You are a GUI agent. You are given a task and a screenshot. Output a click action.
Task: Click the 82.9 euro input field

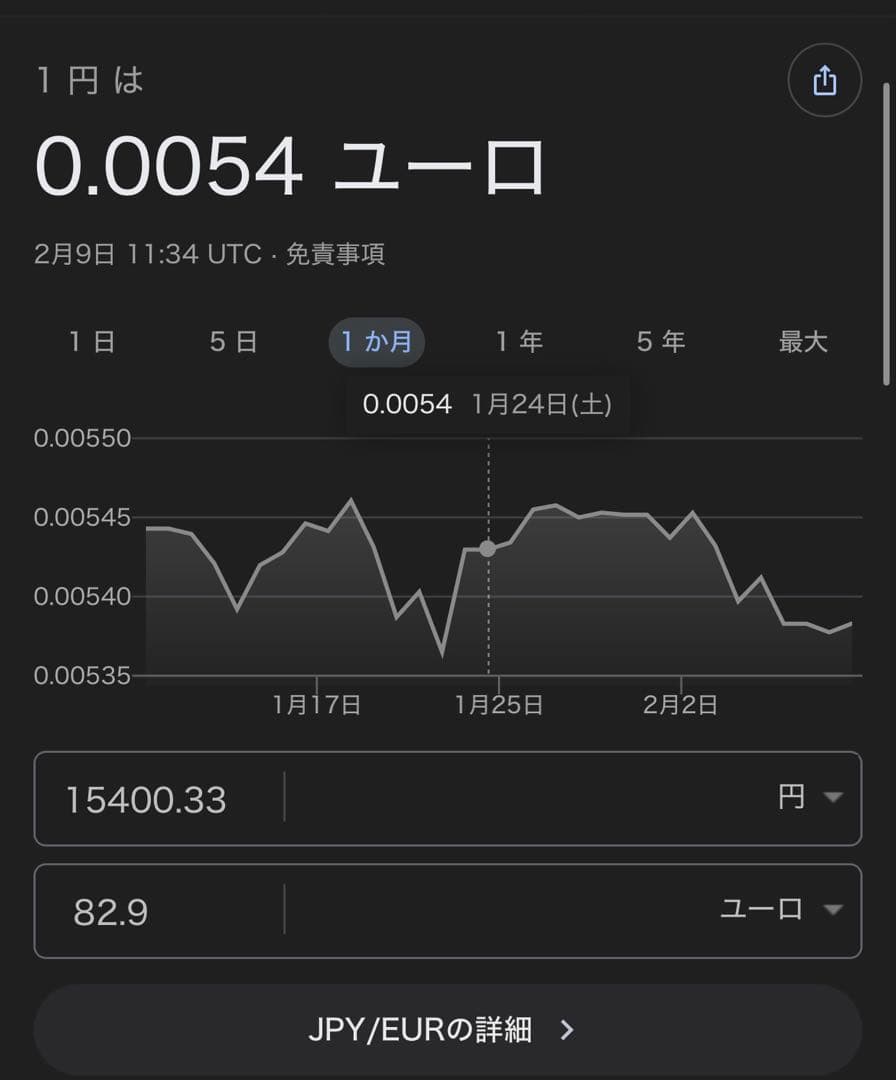pyautogui.click(x=110, y=910)
